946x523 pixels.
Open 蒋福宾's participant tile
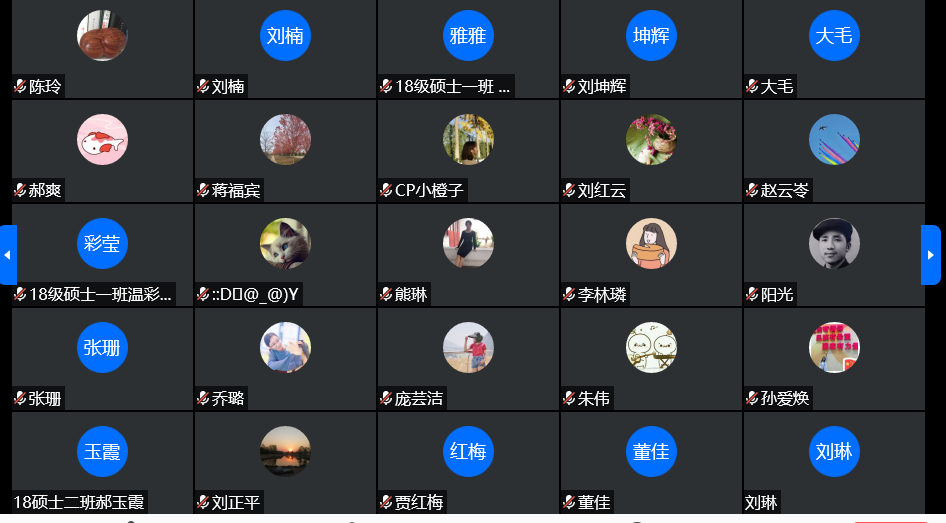tap(285, 151)
